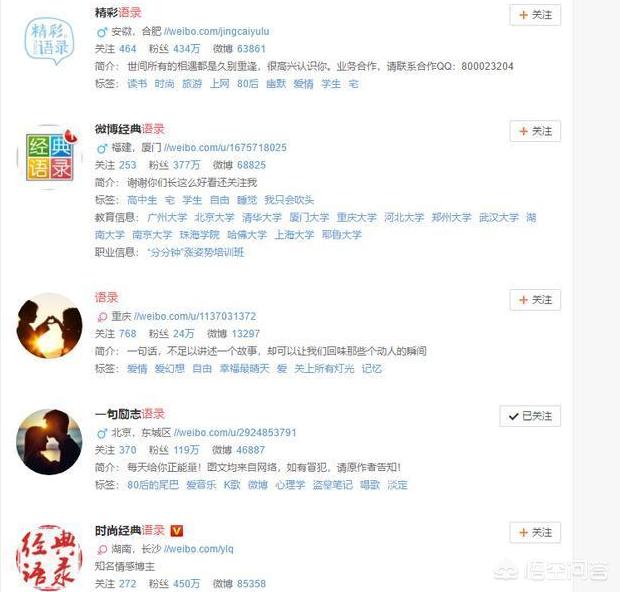This screenshot has width=620, height=592.
Task: Open the couple silhouette avatar of 一句励志语录
Action: point(49,441)
